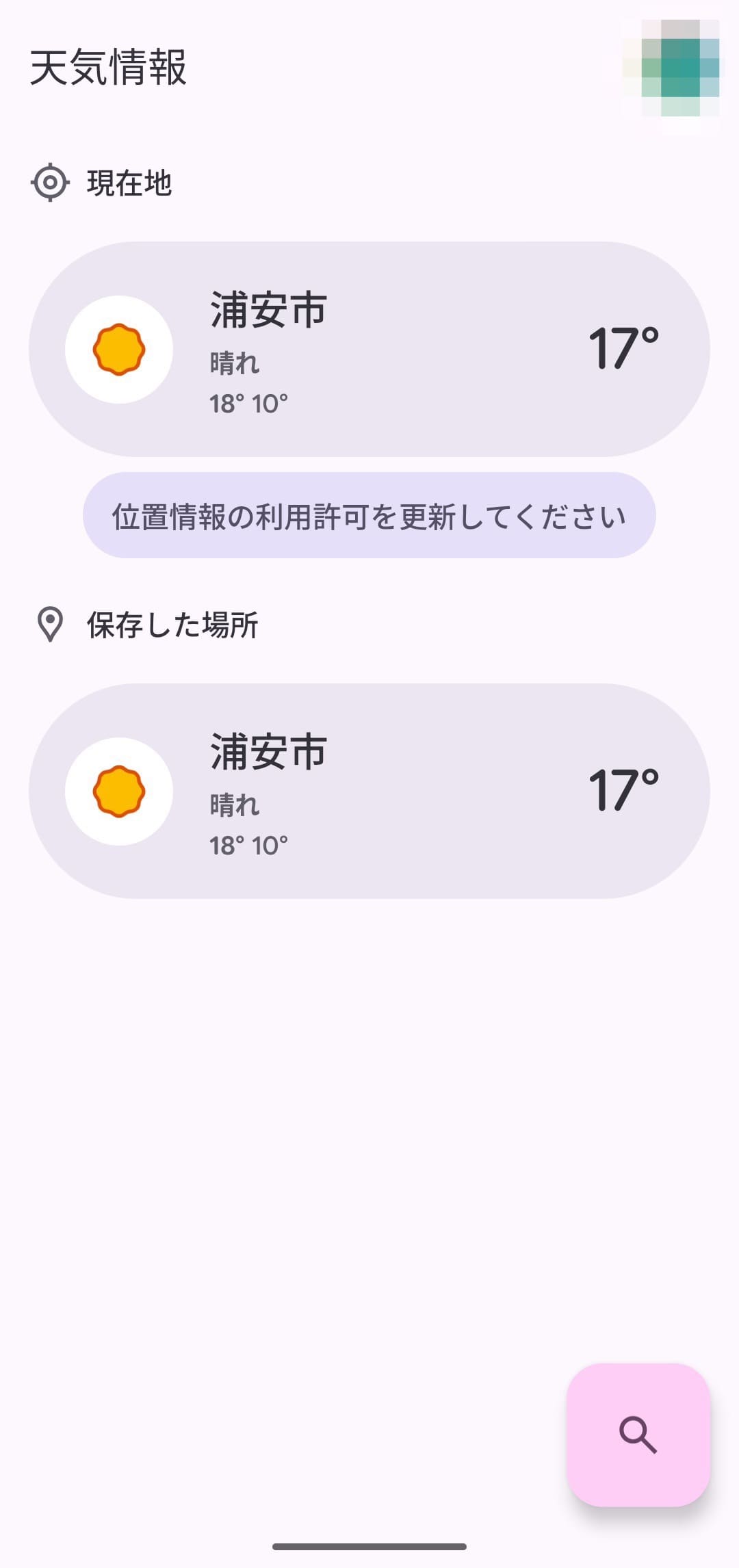Open the weather search with the magnifier FAB

(638, 1434)
